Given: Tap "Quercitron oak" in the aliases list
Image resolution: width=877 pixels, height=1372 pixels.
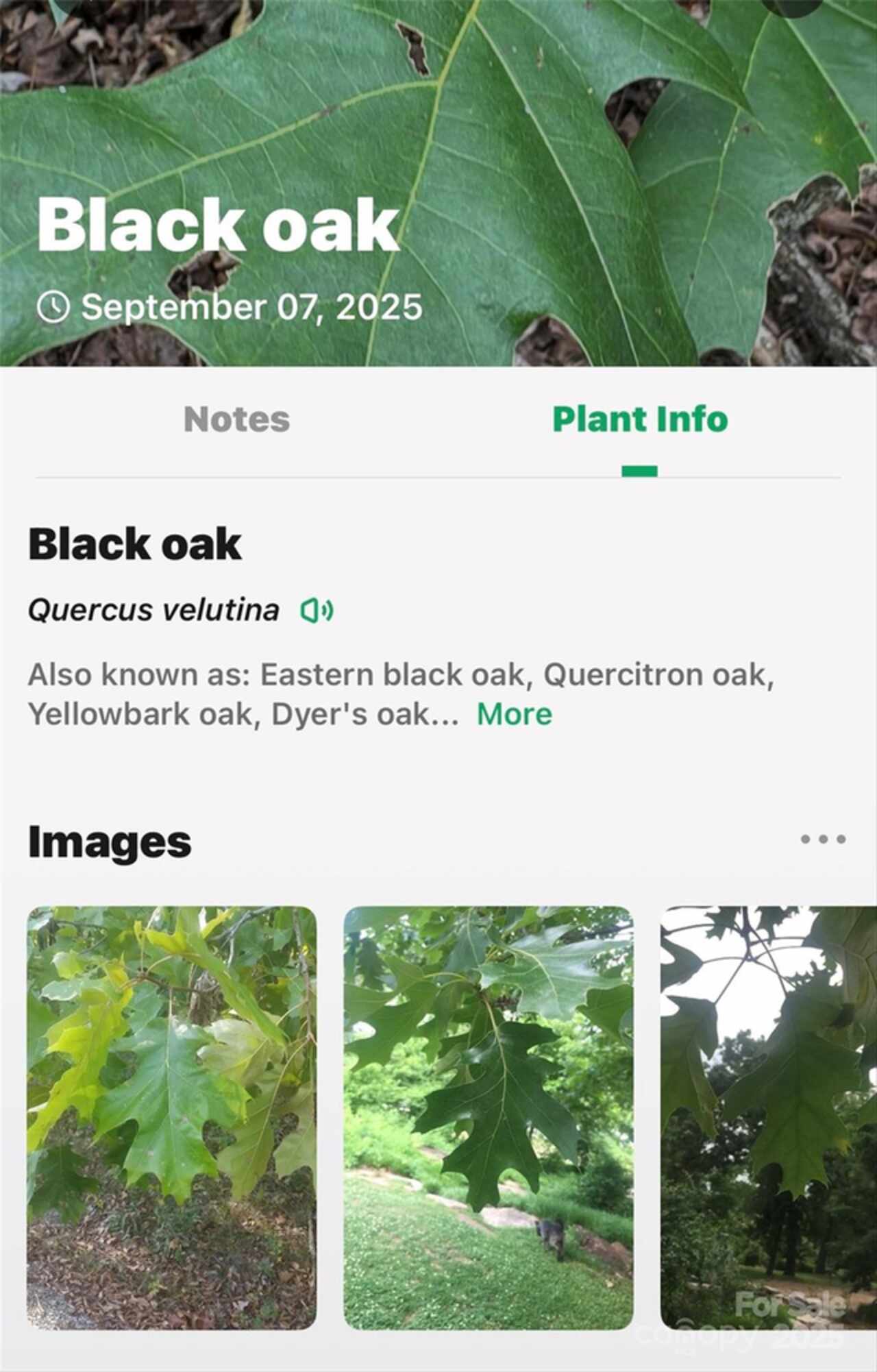Looking at the screenshot, I should pyautogui.click(x=660, y=675).
